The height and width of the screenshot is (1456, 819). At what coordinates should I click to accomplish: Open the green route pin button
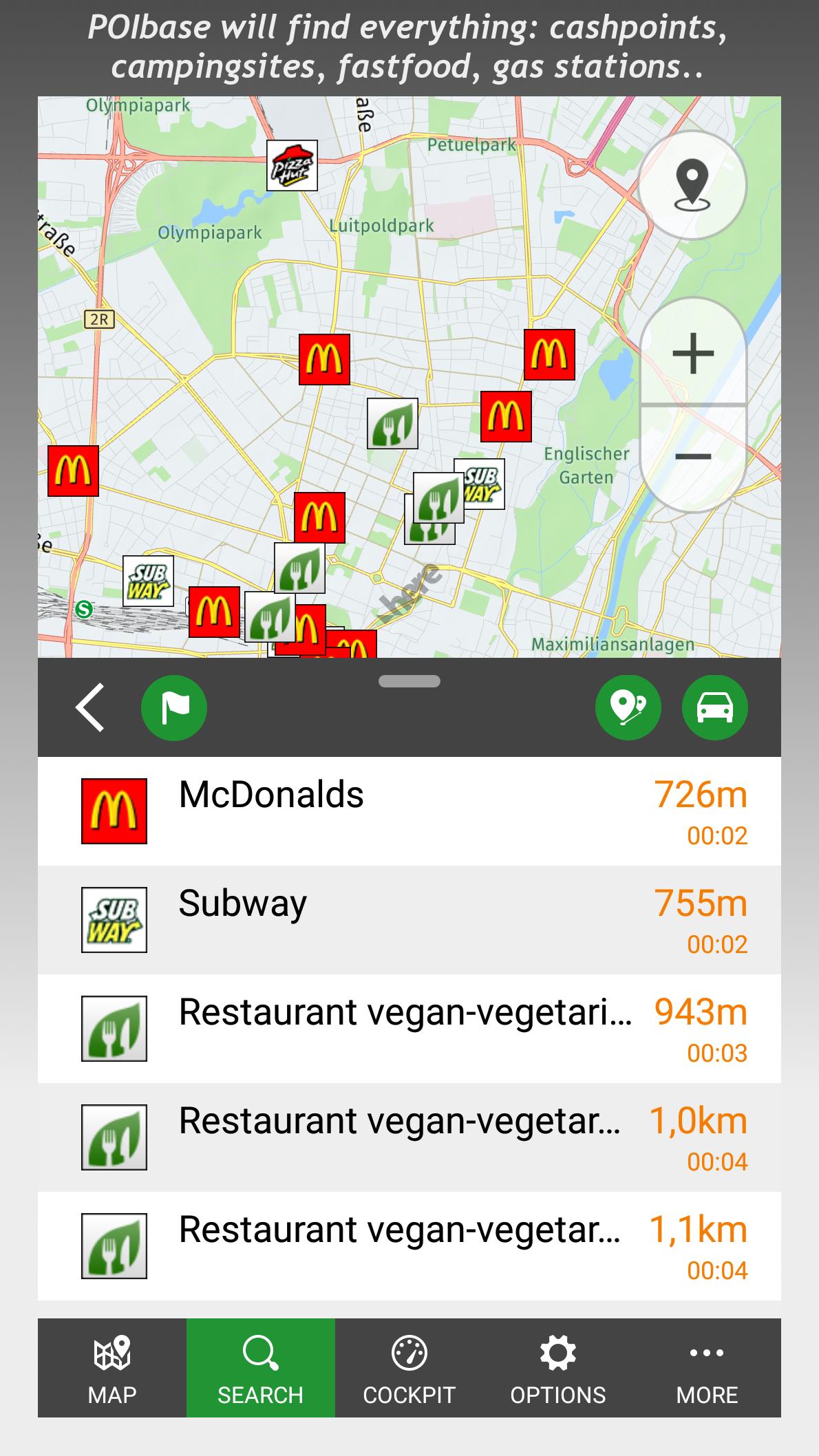click(628, 707)
